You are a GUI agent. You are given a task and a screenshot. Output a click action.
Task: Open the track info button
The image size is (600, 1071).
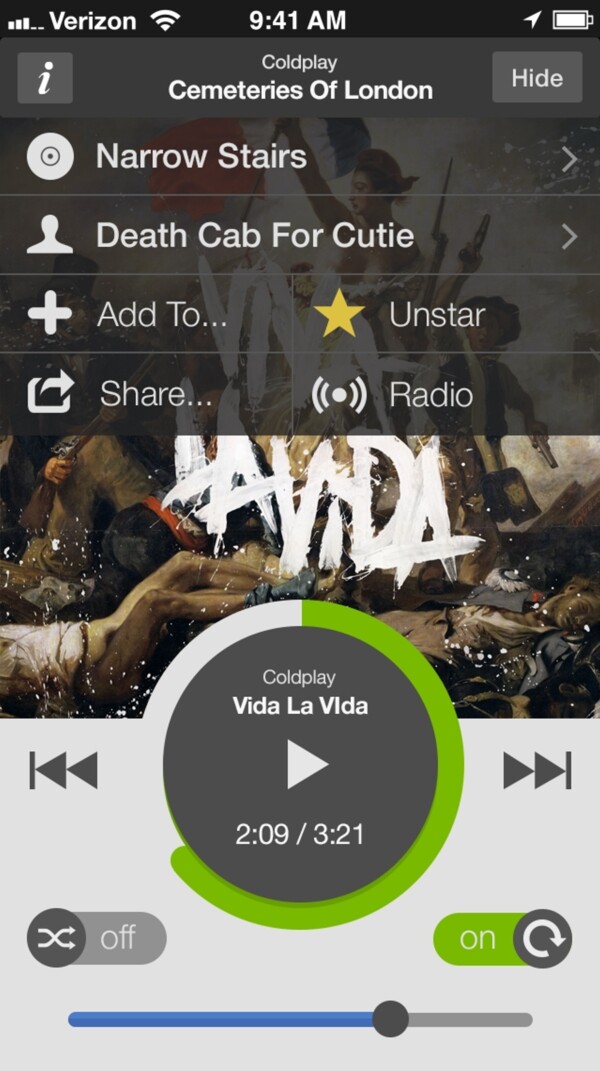tap(45, 78)
